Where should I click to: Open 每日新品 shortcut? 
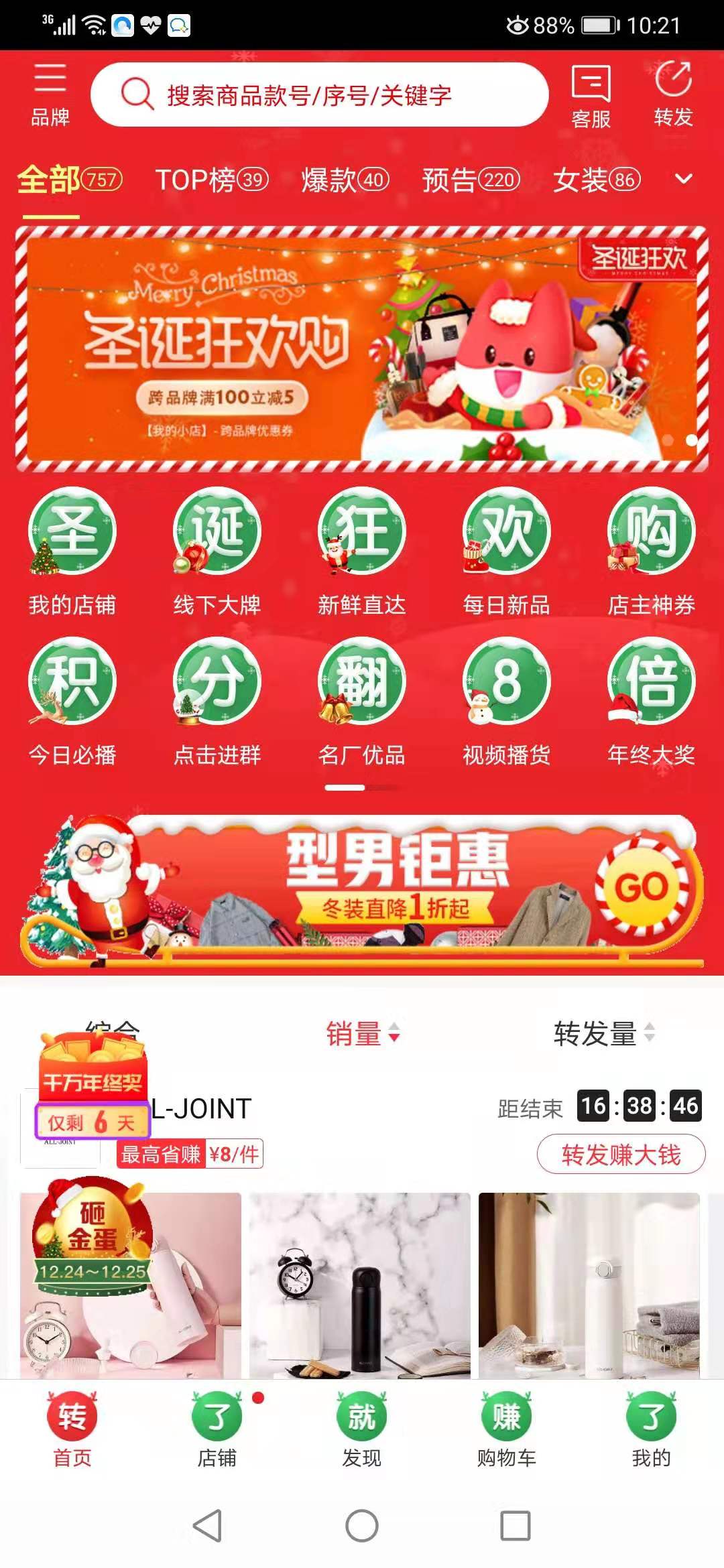pyautogui.click(x=507, y=551)
